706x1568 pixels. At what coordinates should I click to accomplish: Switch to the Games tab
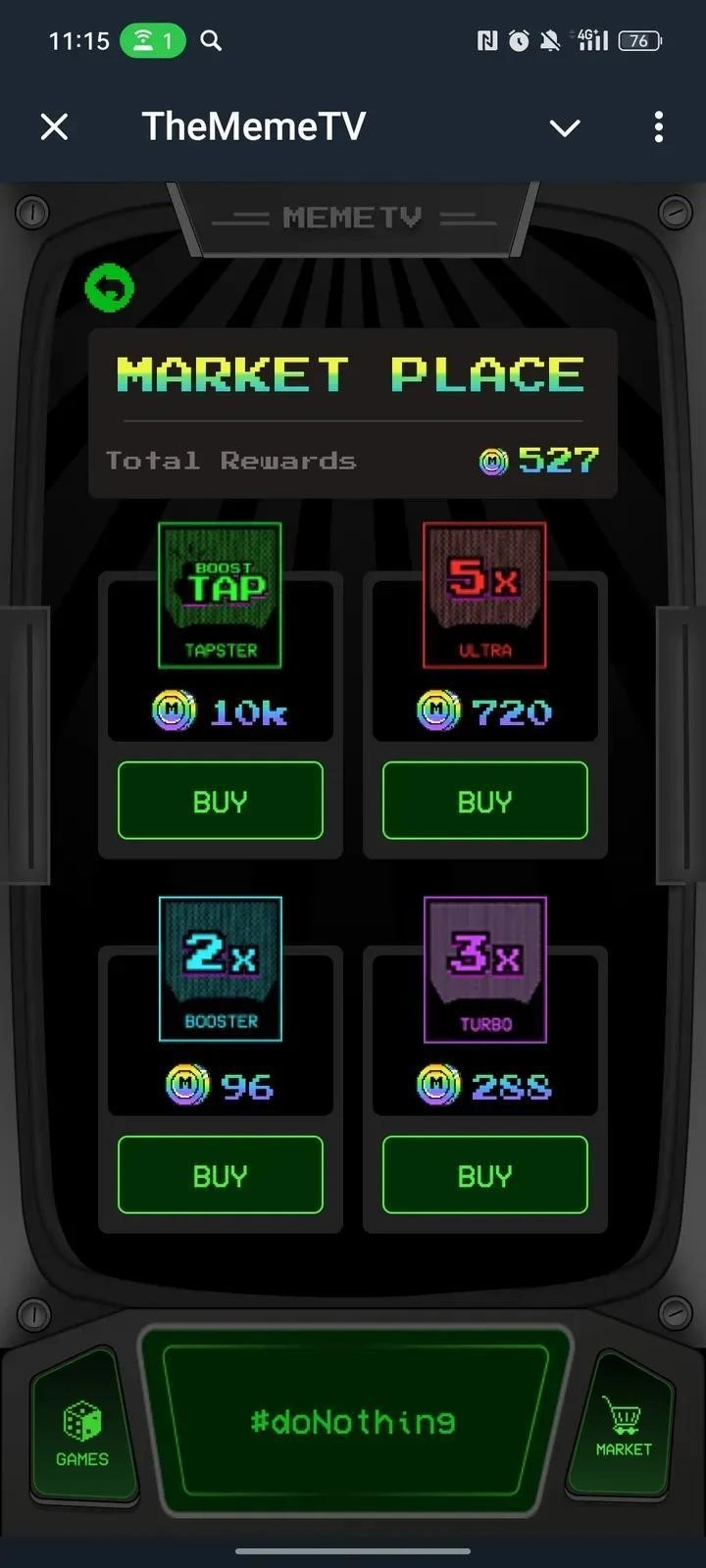[82, 1431]
